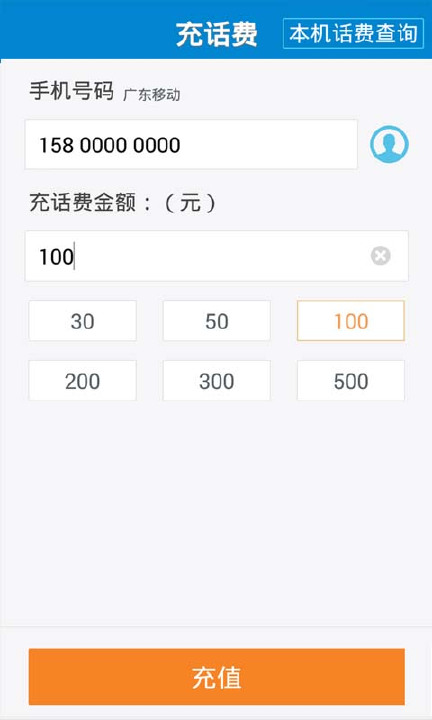Image resolution: width=432 pixels, height=720 pixels.
Task: Tap the phone number field 158 0000 0000
Action: tap(191, 144)
